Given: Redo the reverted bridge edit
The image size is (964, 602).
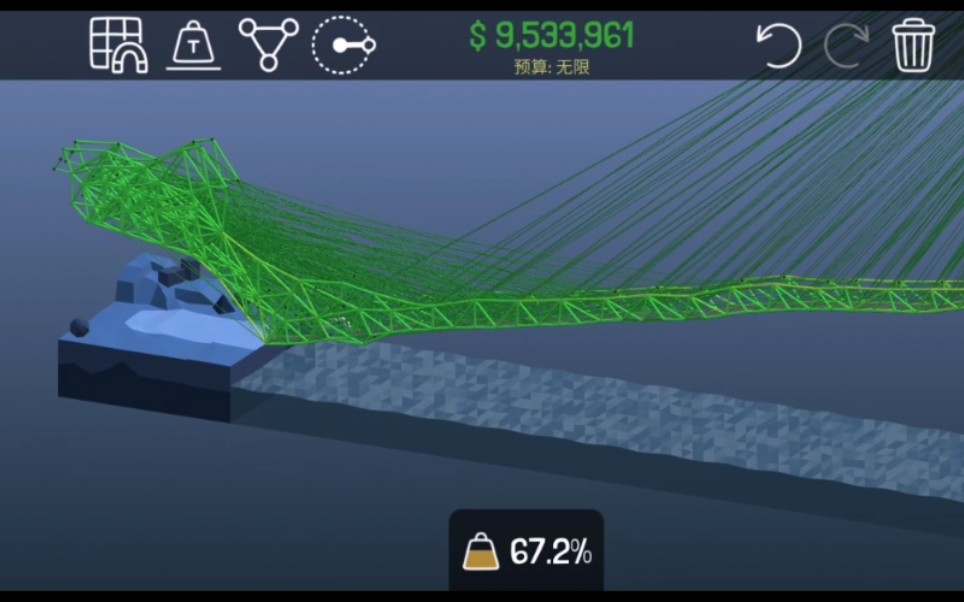Looking at the screenshot, I should (846, 46).
